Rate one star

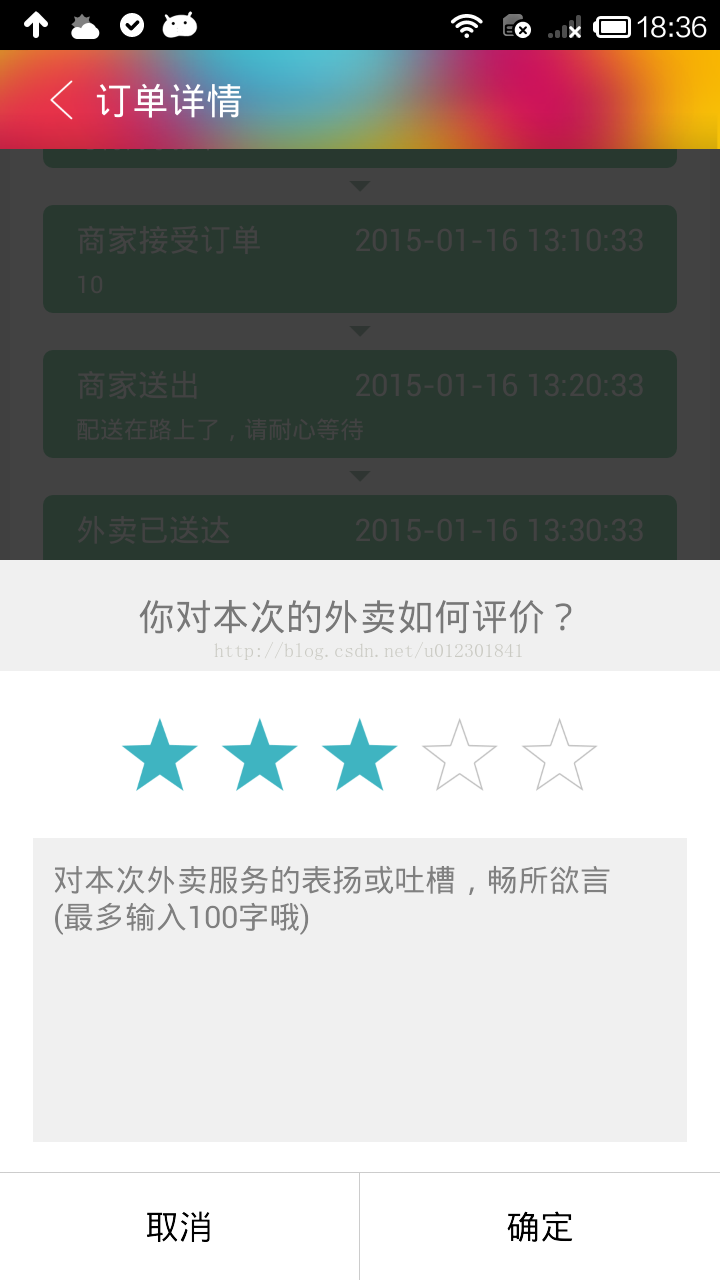pyautogui.click(x=160, y=756)
